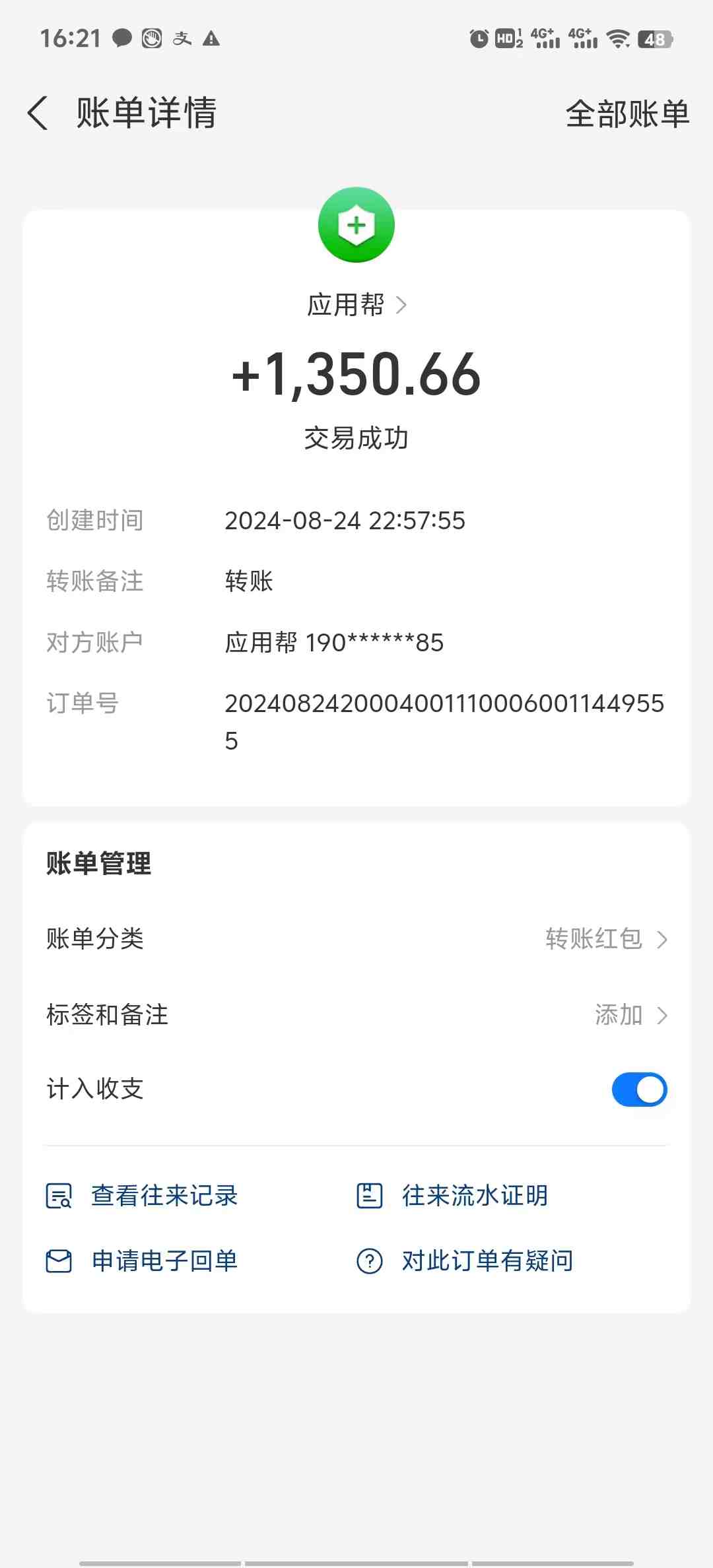Click the question mark icon beside 对此订单有疑问
713x1568 pixels.
click(x=368, y=1259)
